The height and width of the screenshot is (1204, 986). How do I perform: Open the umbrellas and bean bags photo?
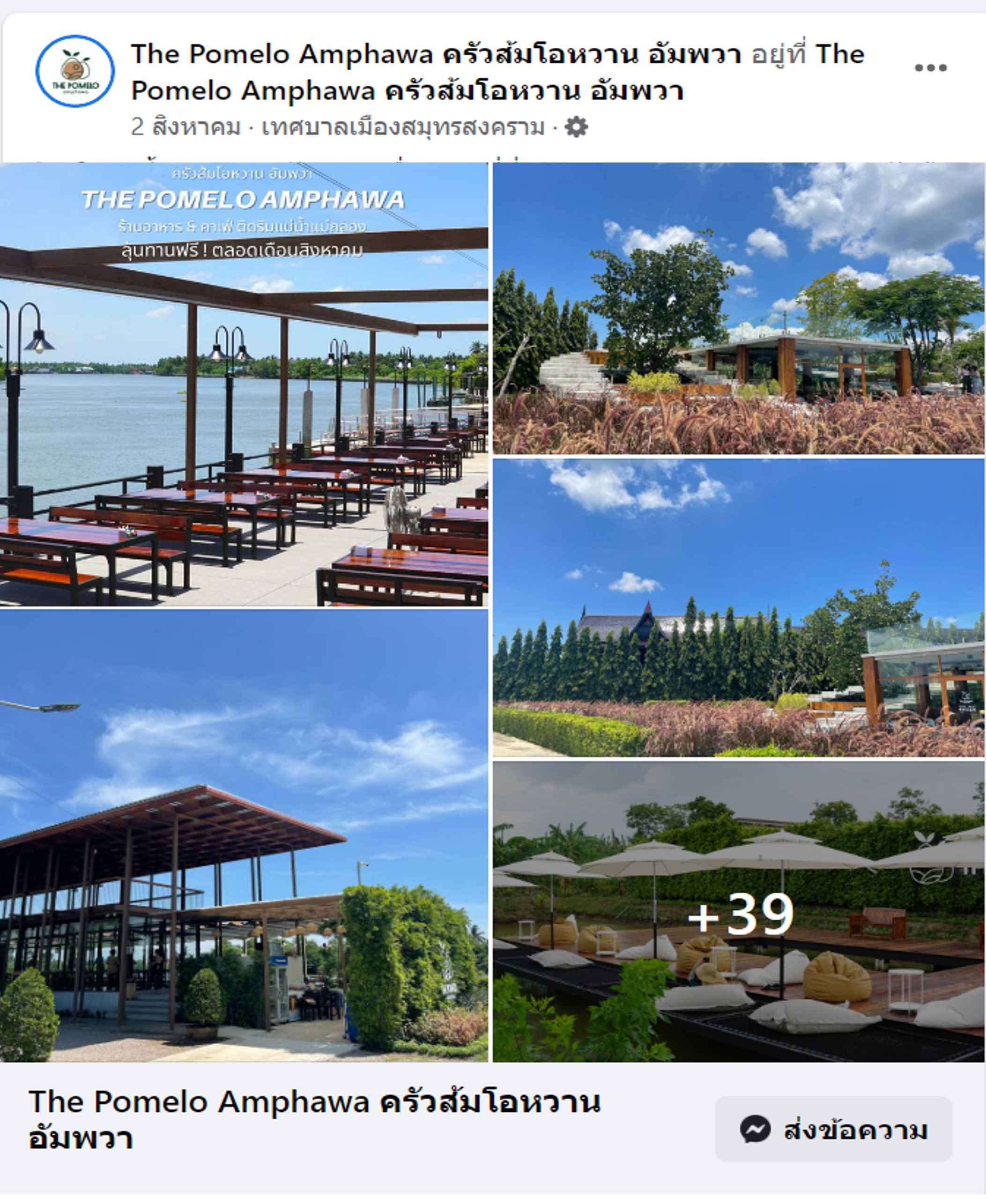[738, 966]
